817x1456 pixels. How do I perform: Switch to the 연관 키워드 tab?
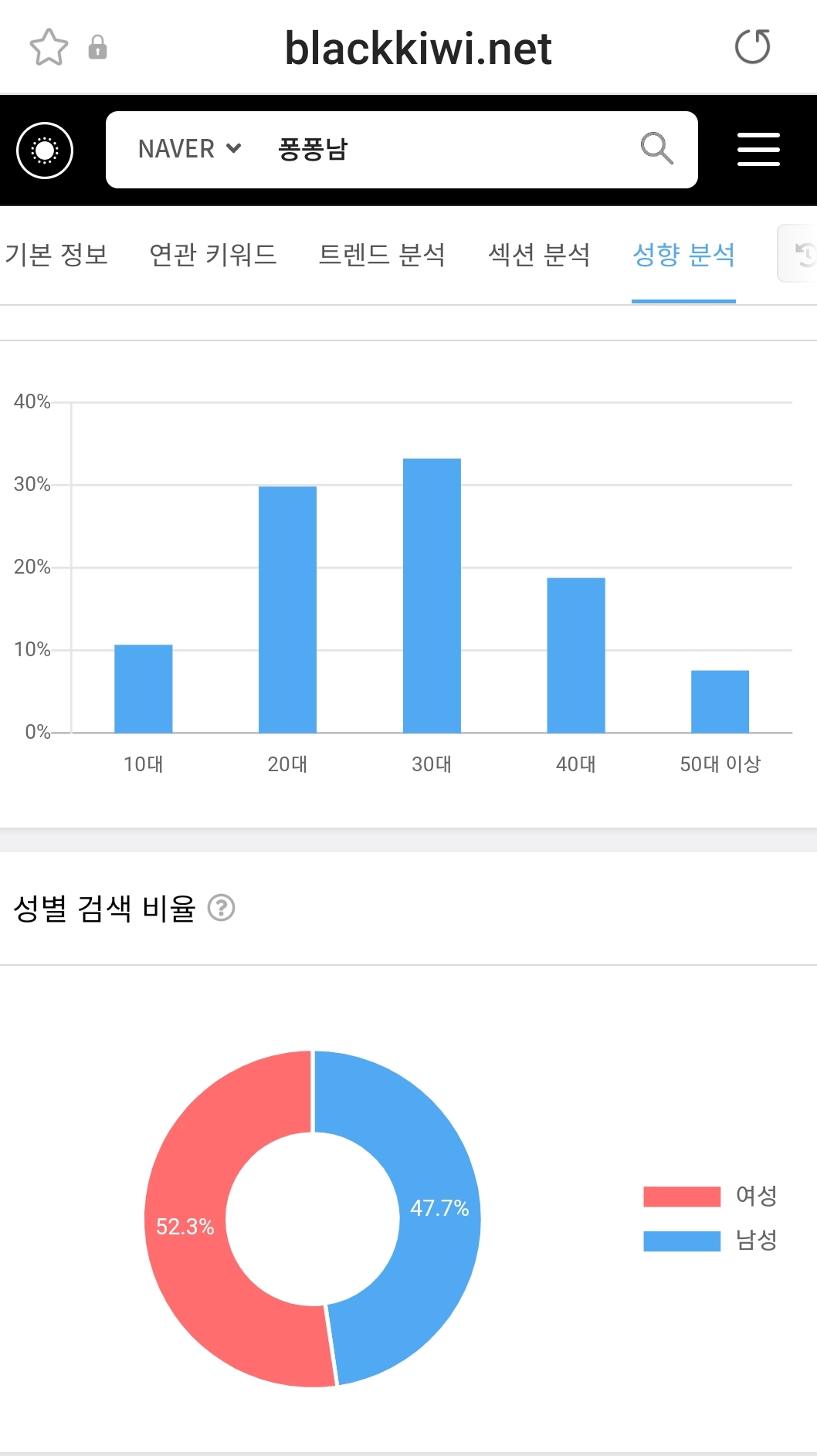click(x=212, y=255)
